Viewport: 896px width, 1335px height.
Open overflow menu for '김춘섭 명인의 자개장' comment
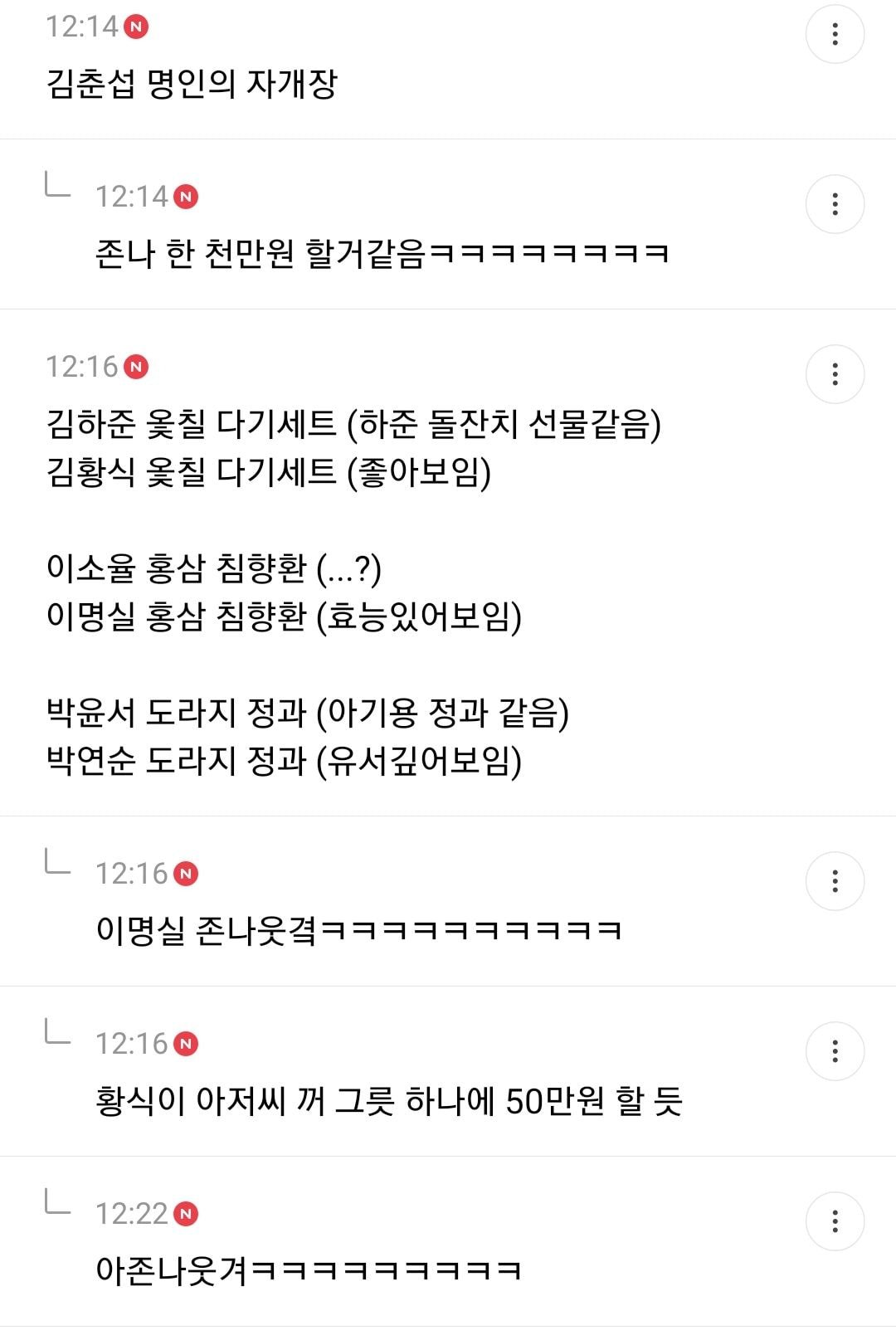(835, 34)
